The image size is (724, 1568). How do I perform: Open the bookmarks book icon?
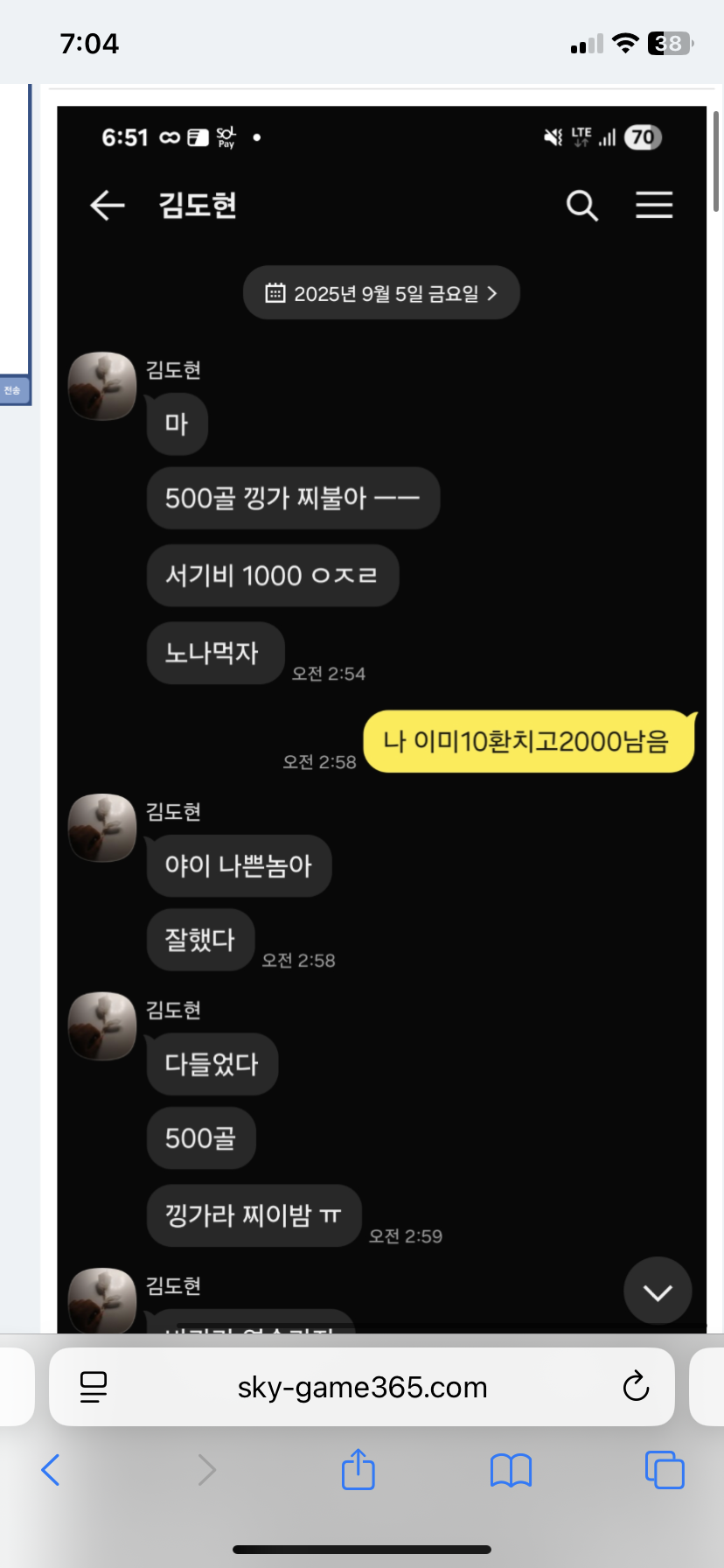click(511, 1470)
